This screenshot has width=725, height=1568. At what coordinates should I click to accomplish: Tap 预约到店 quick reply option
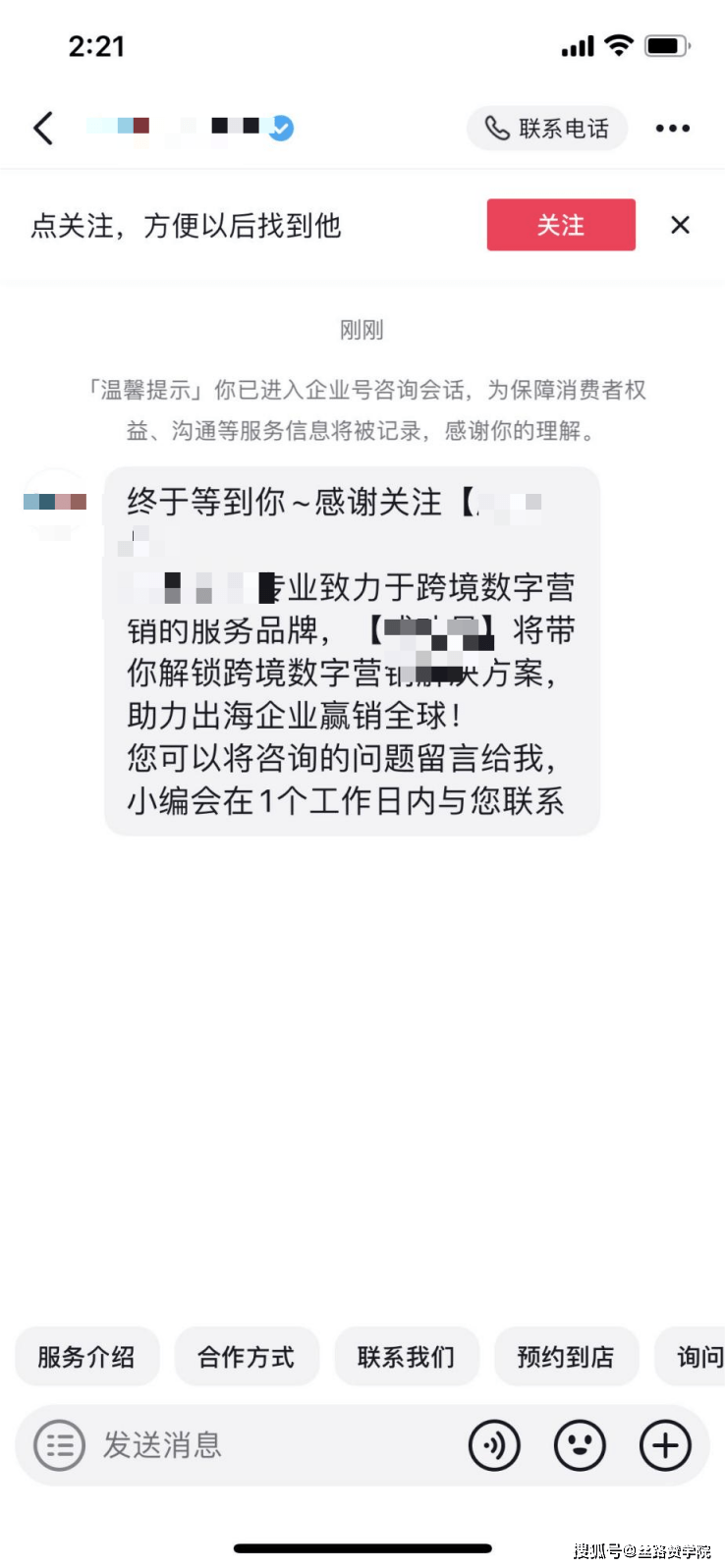pyautogui.click(x=567, y=1356)
